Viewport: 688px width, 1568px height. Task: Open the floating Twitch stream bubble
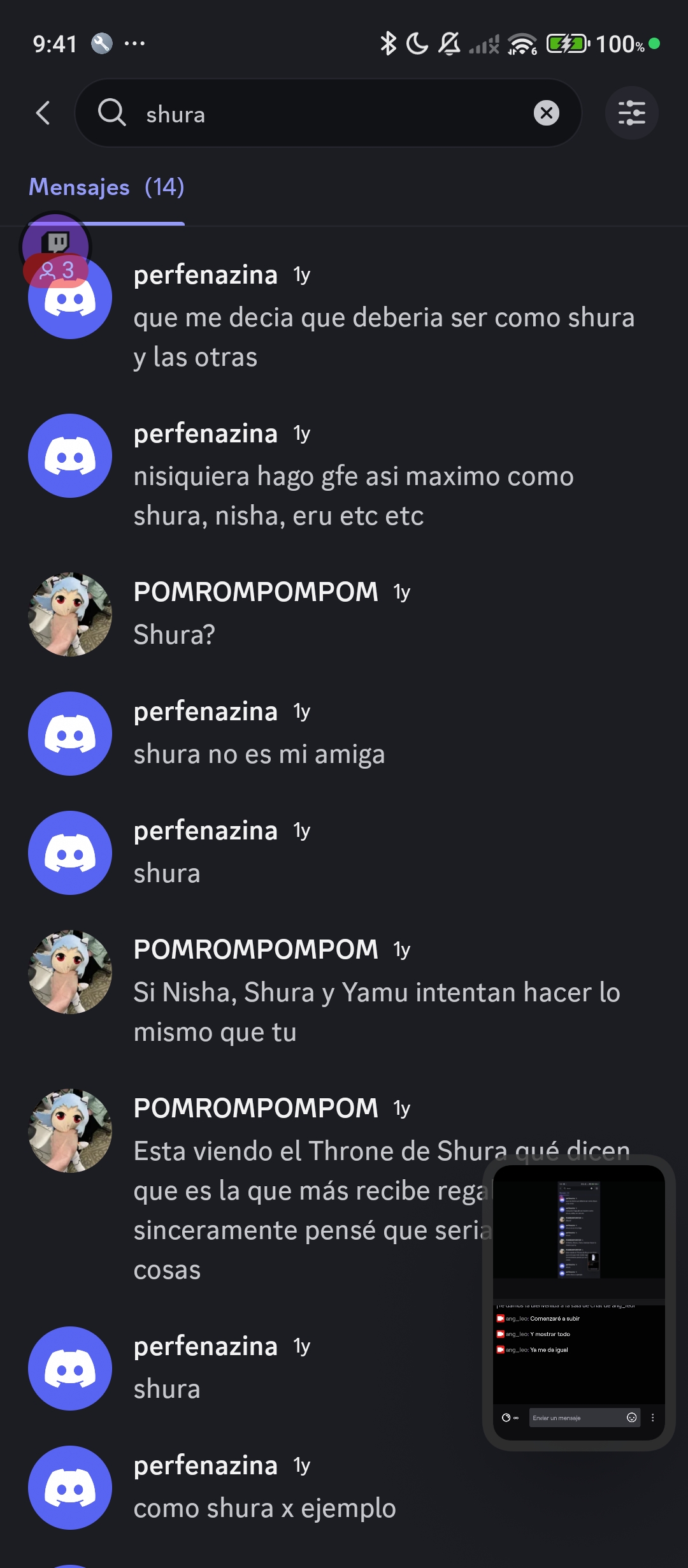click(x=56, y=249)
